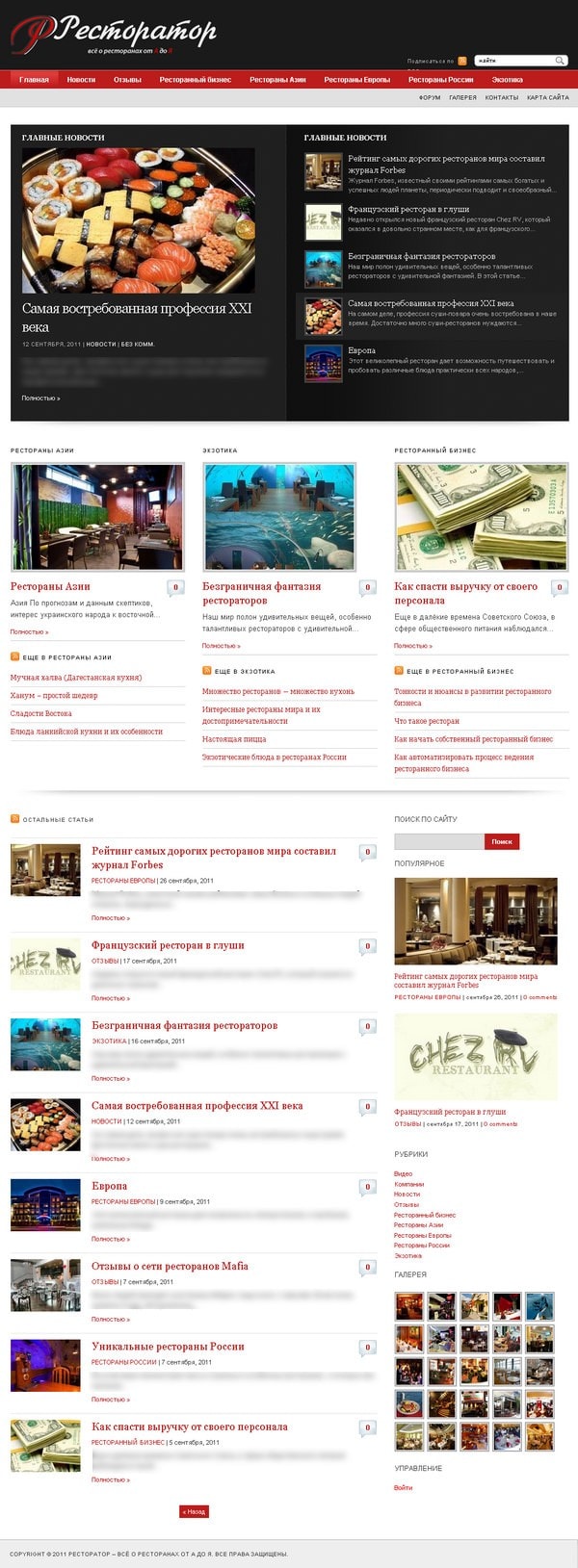Viewport: 578px width, 1568px height.
Task: Open the Рестораны России category in Рубрики
Action: coord(422,1246)
